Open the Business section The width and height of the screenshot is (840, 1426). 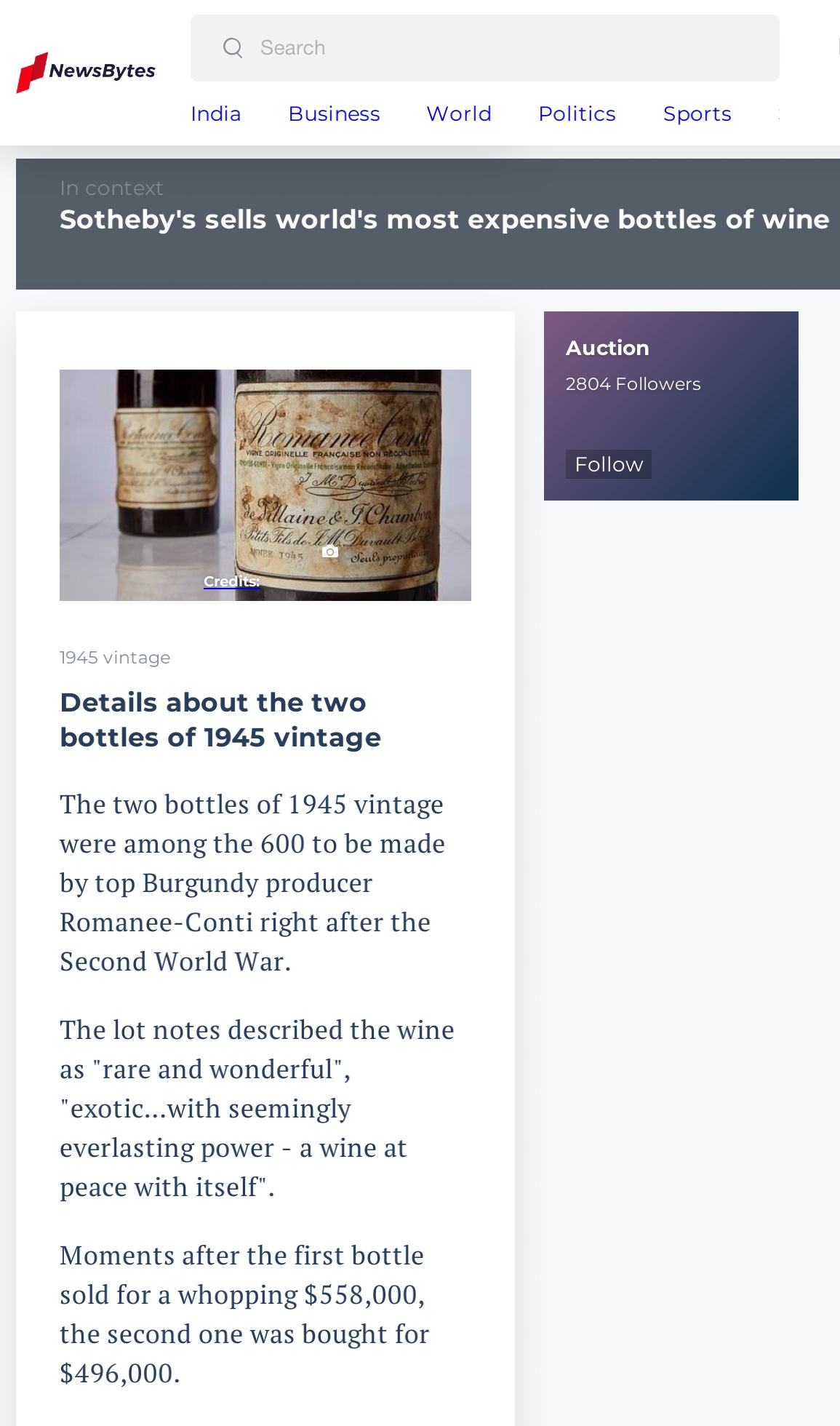coord(334,114)
